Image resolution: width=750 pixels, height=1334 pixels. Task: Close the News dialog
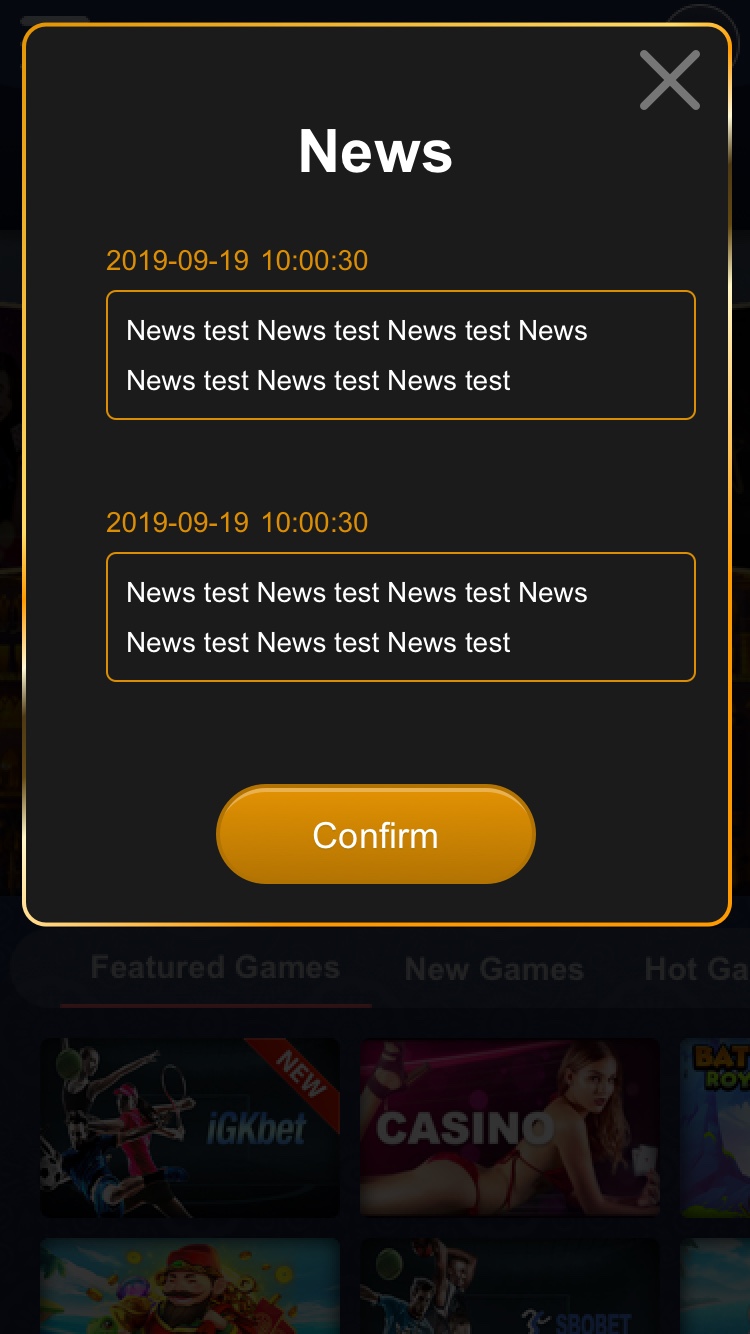click(669, 80)
